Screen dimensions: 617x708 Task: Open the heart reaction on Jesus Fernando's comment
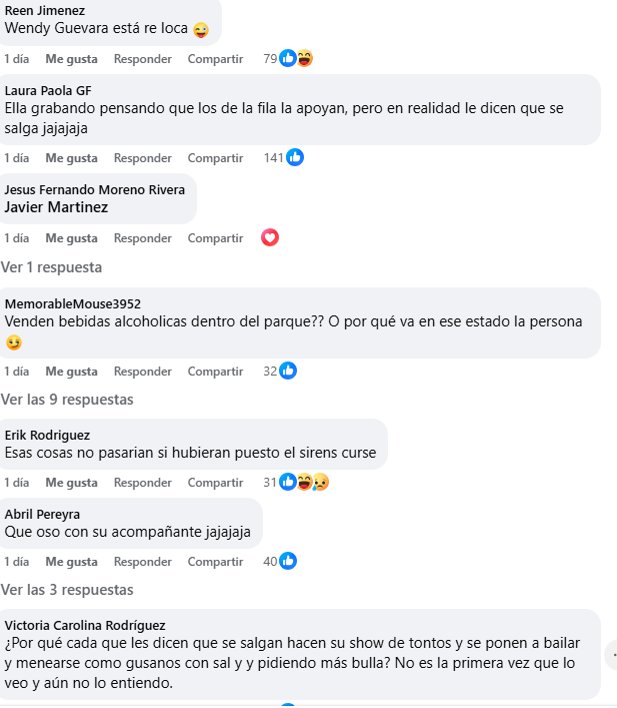click(270, 238)
